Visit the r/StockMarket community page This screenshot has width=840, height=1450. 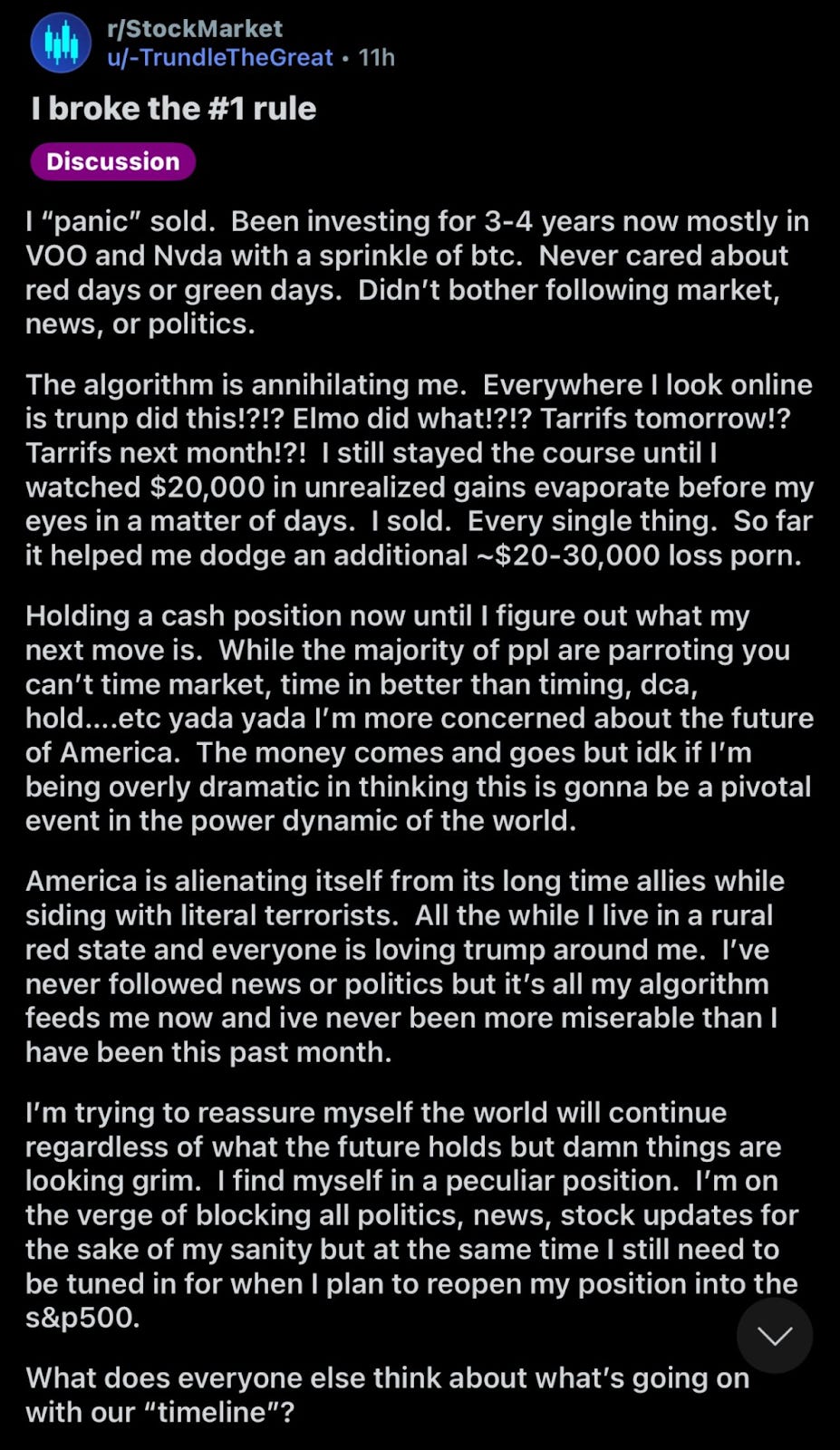[195, 28]
